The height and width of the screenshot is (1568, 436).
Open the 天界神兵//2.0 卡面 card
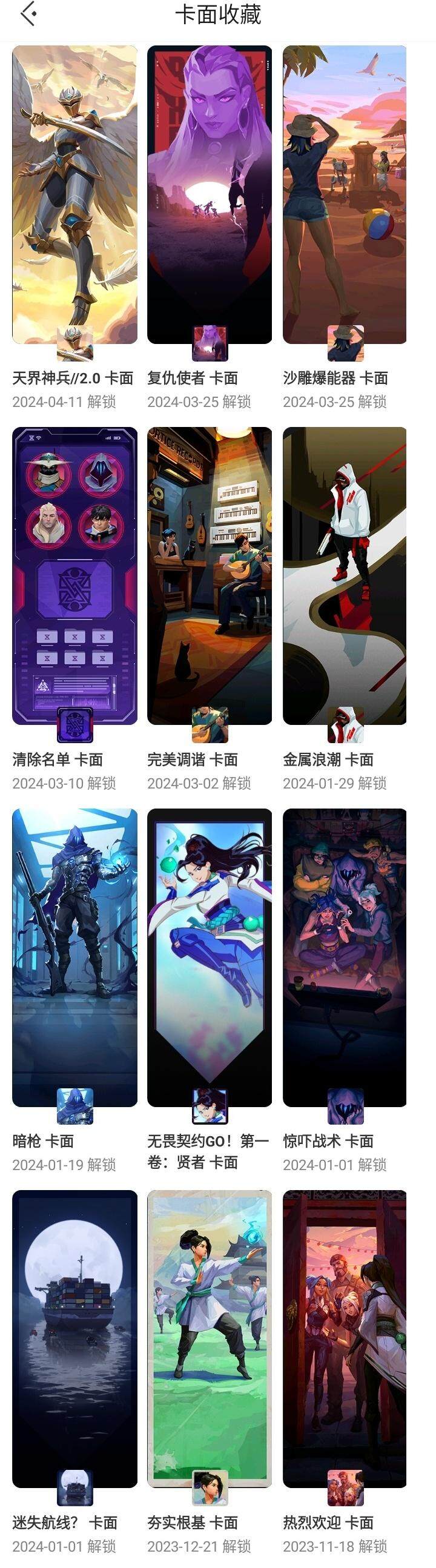74,195
